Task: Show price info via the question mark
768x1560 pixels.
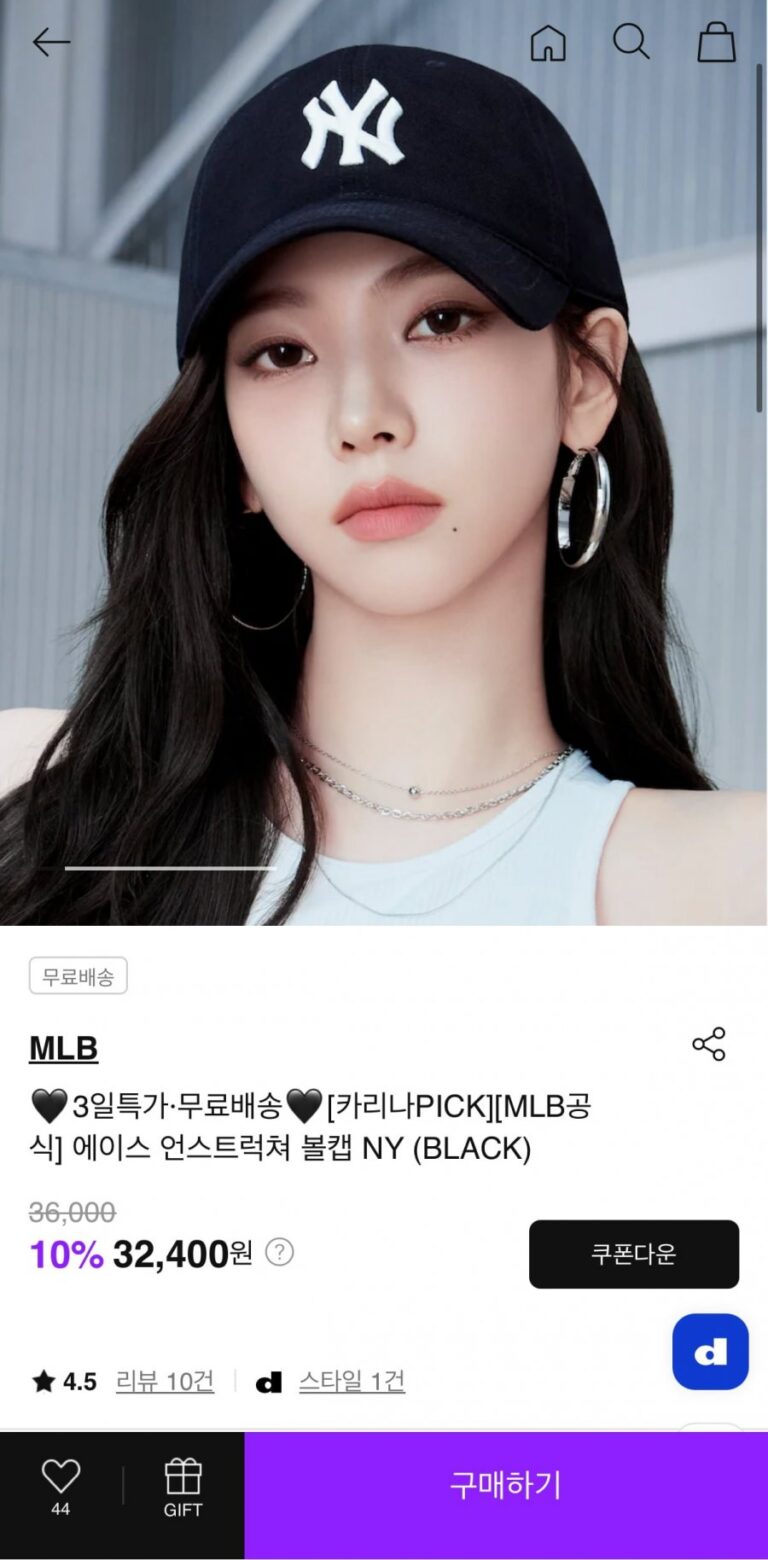Action: tap(280, 1252)
